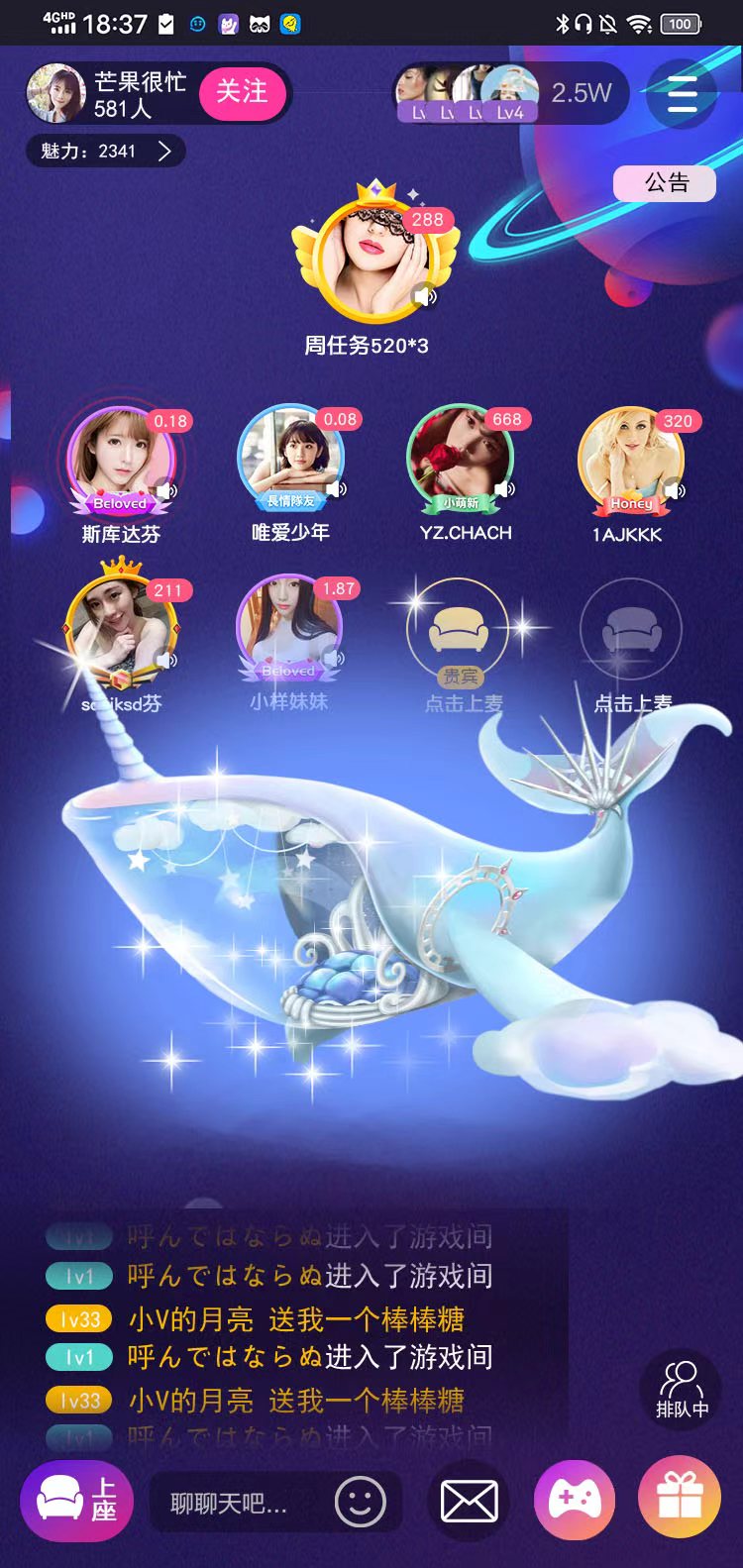
Task: Open 斯库达芬's mic seat
Action: 121,459
